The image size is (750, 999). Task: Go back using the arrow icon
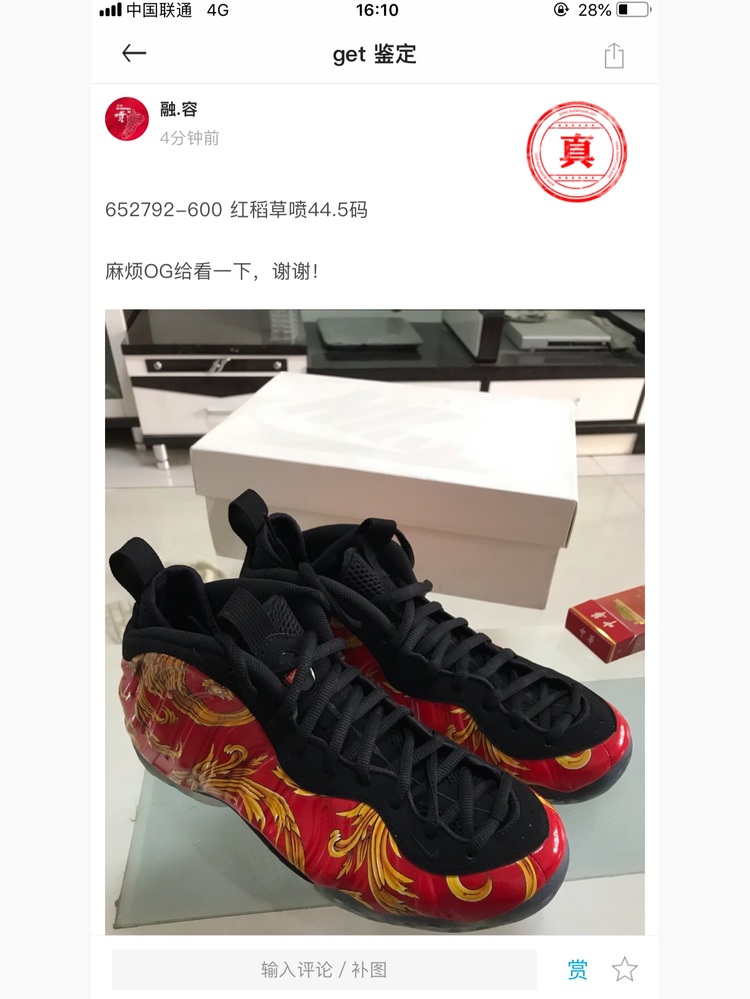134,54
